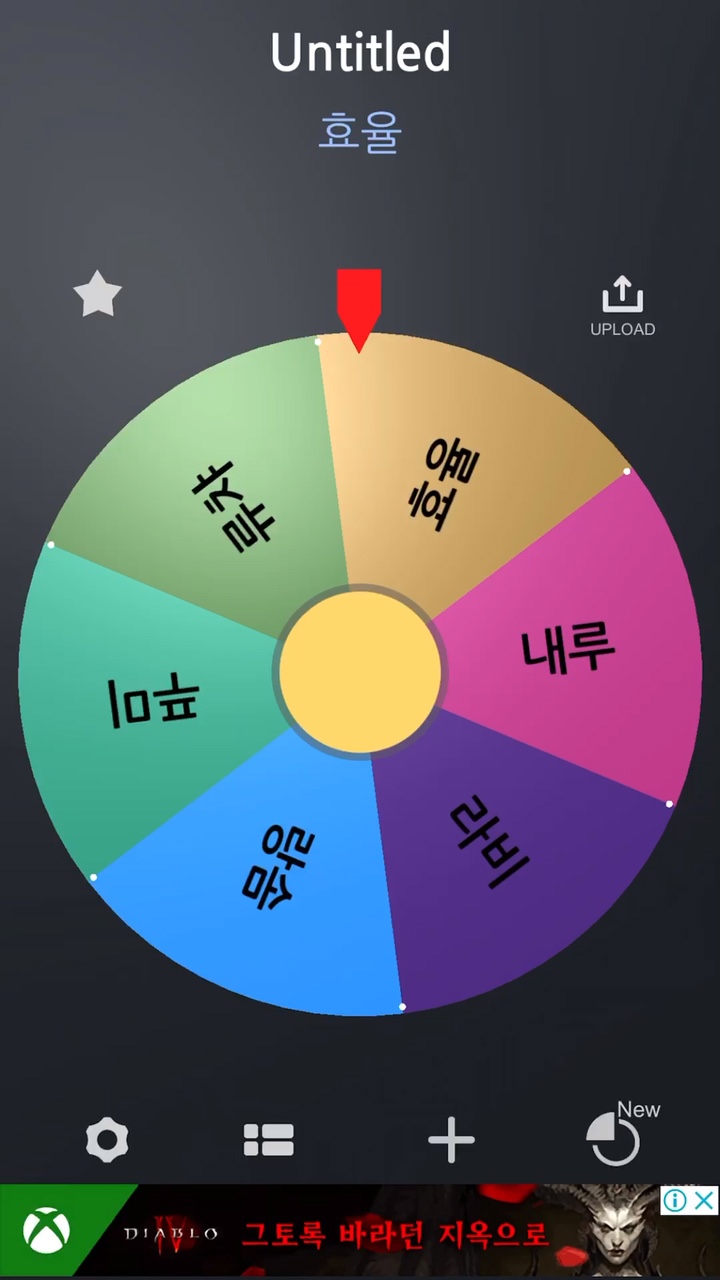Add a new item with plus icon
The image size is (720, 1280).
[451, 1140]
